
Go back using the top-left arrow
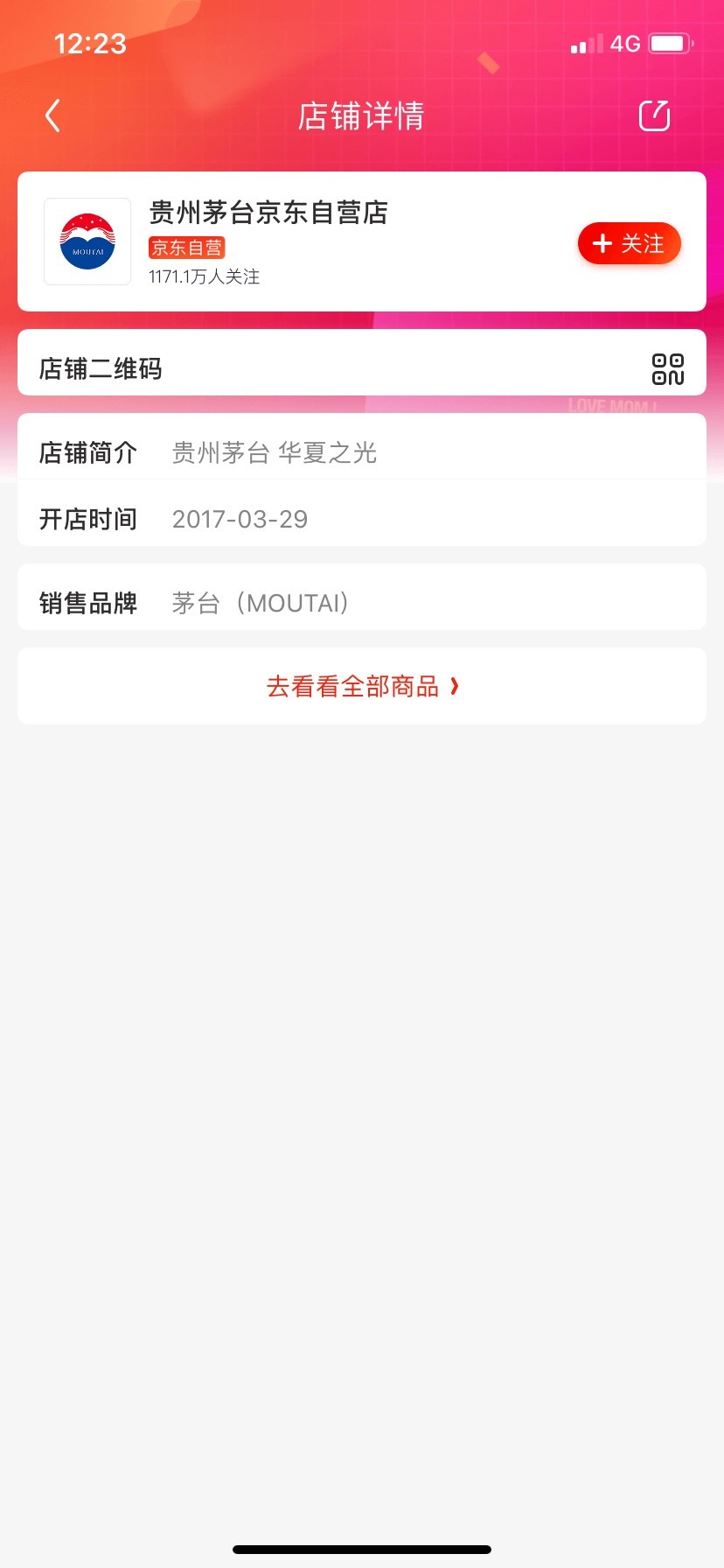(52, 115)
